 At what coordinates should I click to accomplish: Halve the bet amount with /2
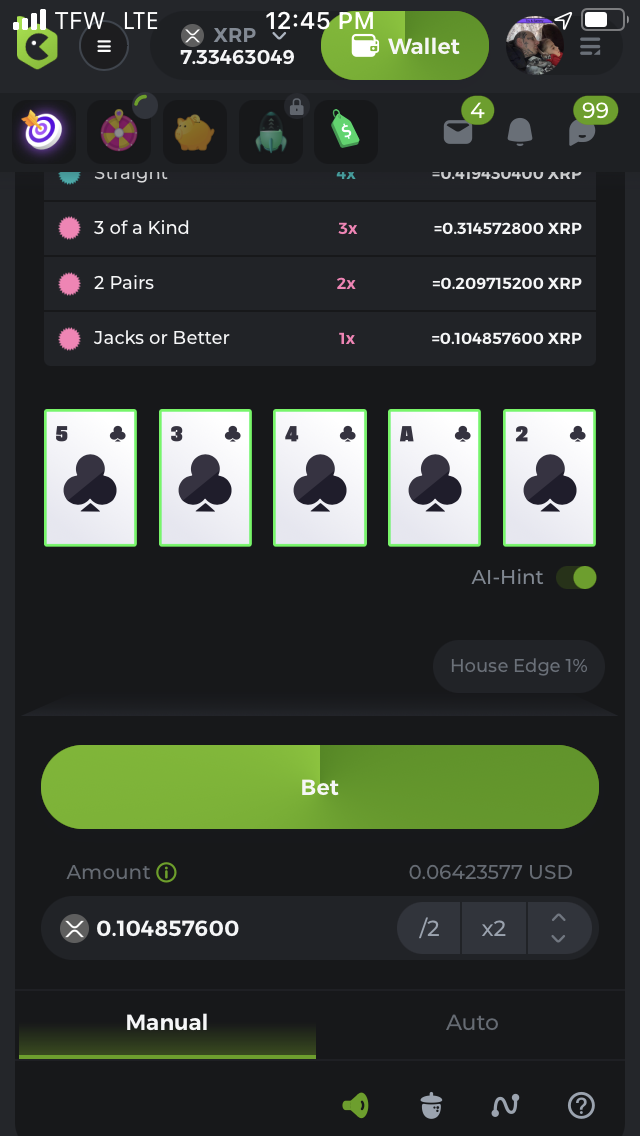pyautogui.click(x=429, y=928)
